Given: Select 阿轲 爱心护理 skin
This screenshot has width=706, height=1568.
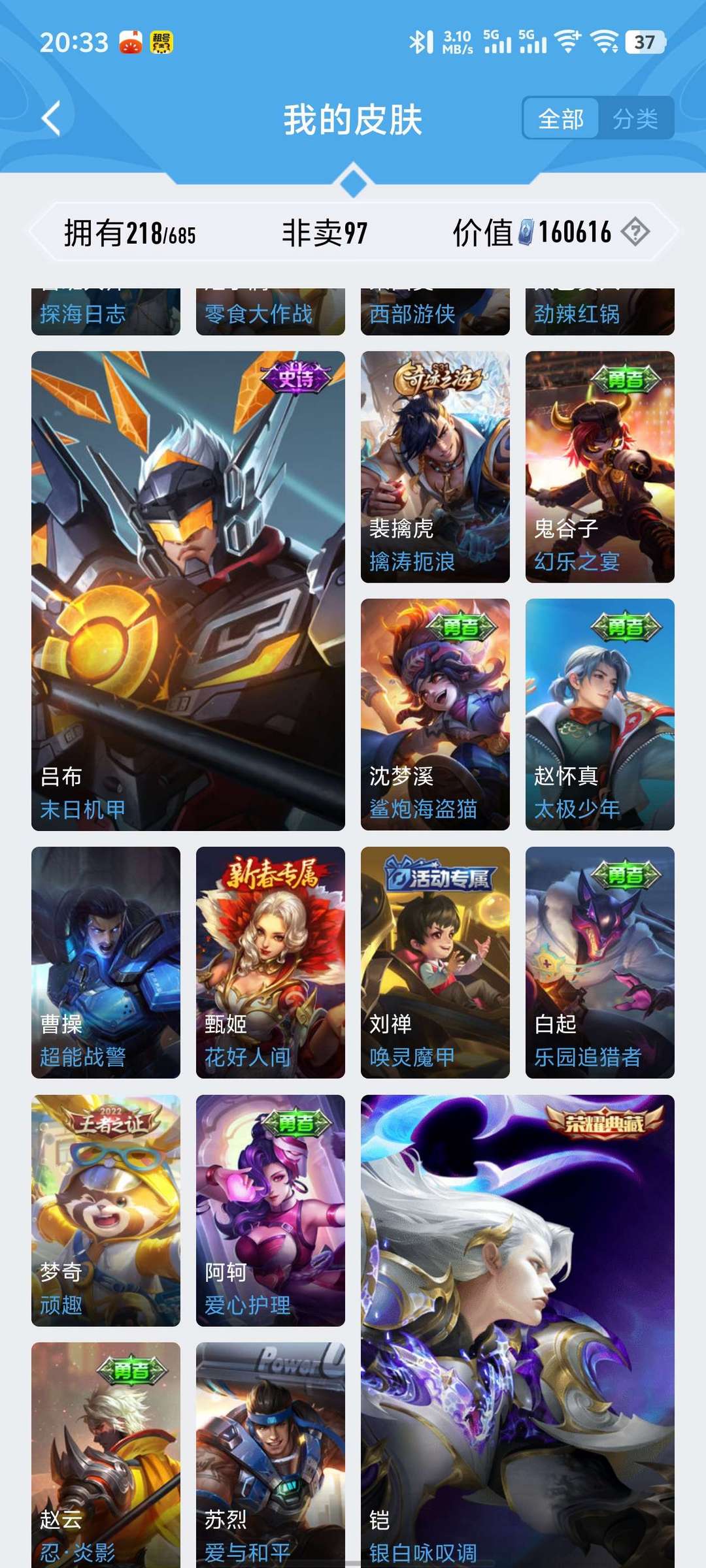Looking at the screenshot, I should pos(271,1210).
